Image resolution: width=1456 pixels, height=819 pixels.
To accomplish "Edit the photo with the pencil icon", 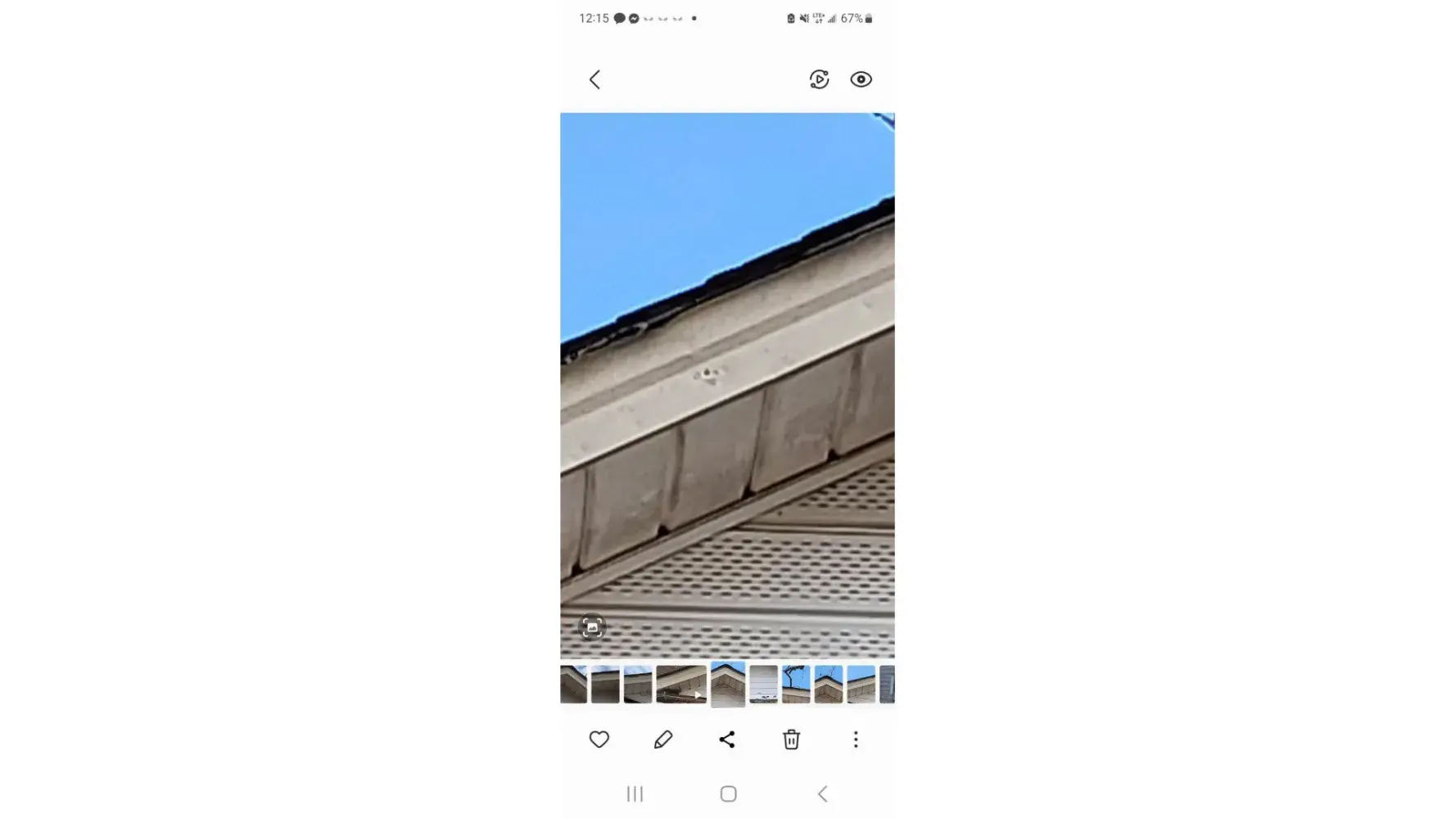I will tap(663, 740).
